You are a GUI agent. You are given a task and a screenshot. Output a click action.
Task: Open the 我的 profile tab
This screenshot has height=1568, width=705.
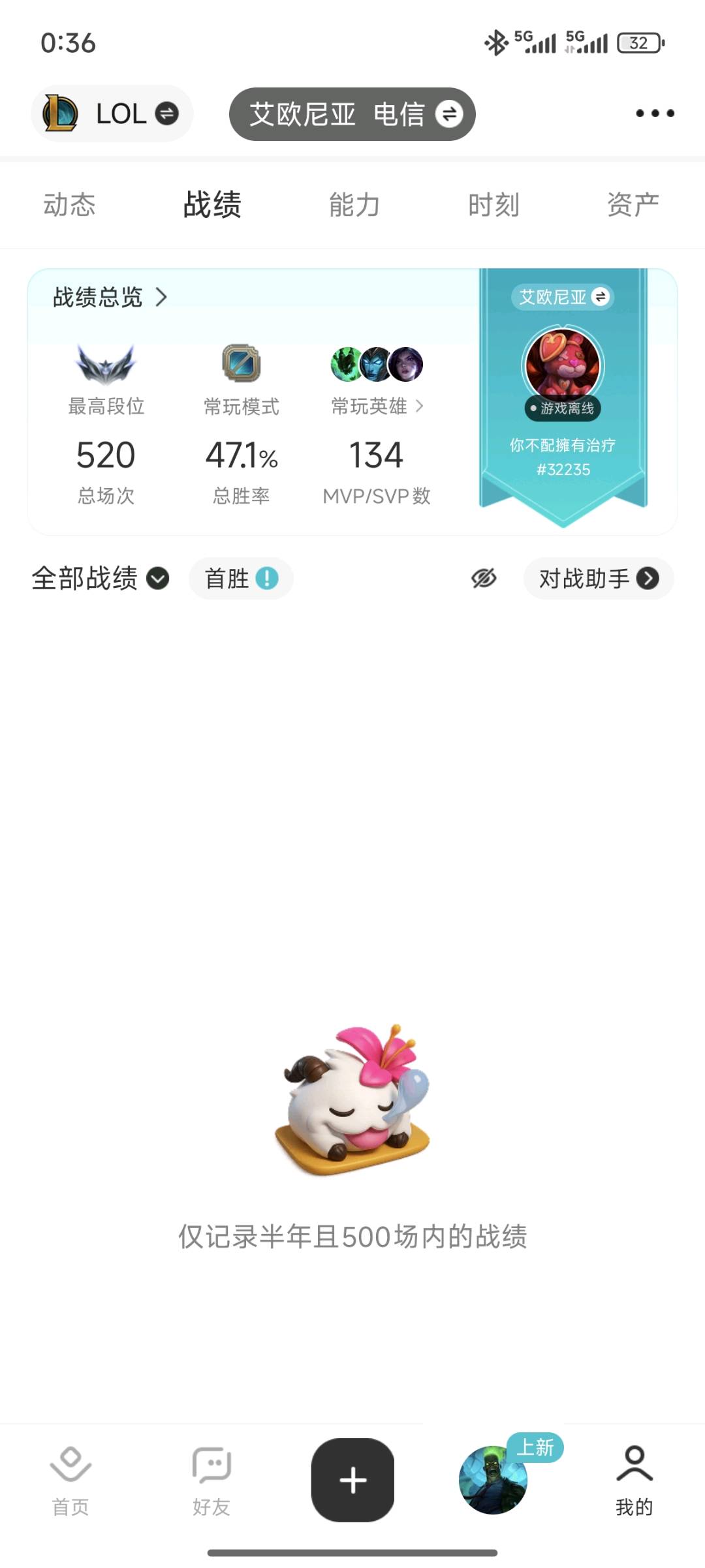(x=634, y=1481)
